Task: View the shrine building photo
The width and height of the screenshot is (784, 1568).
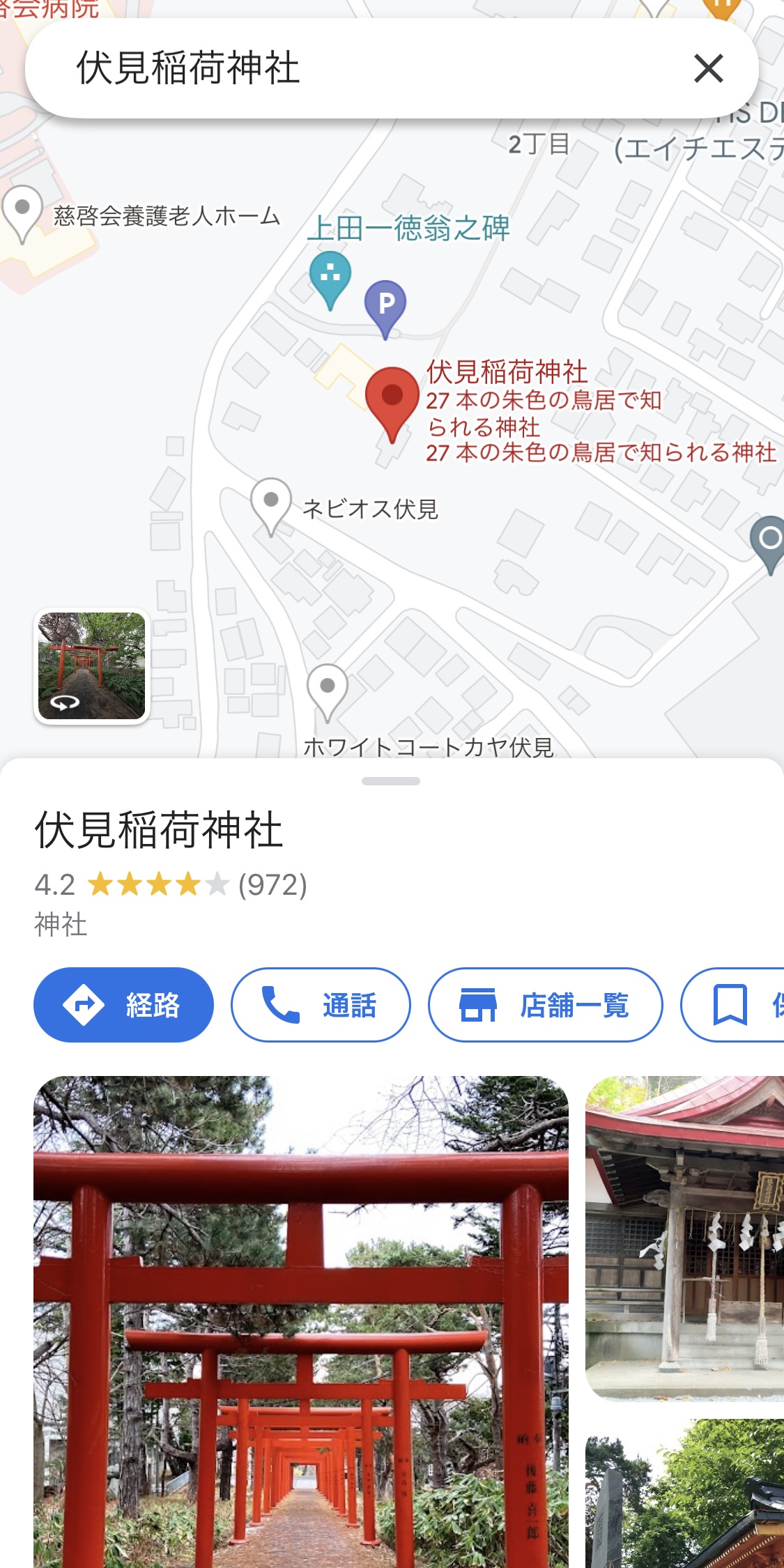Action: coord(684,1237)
